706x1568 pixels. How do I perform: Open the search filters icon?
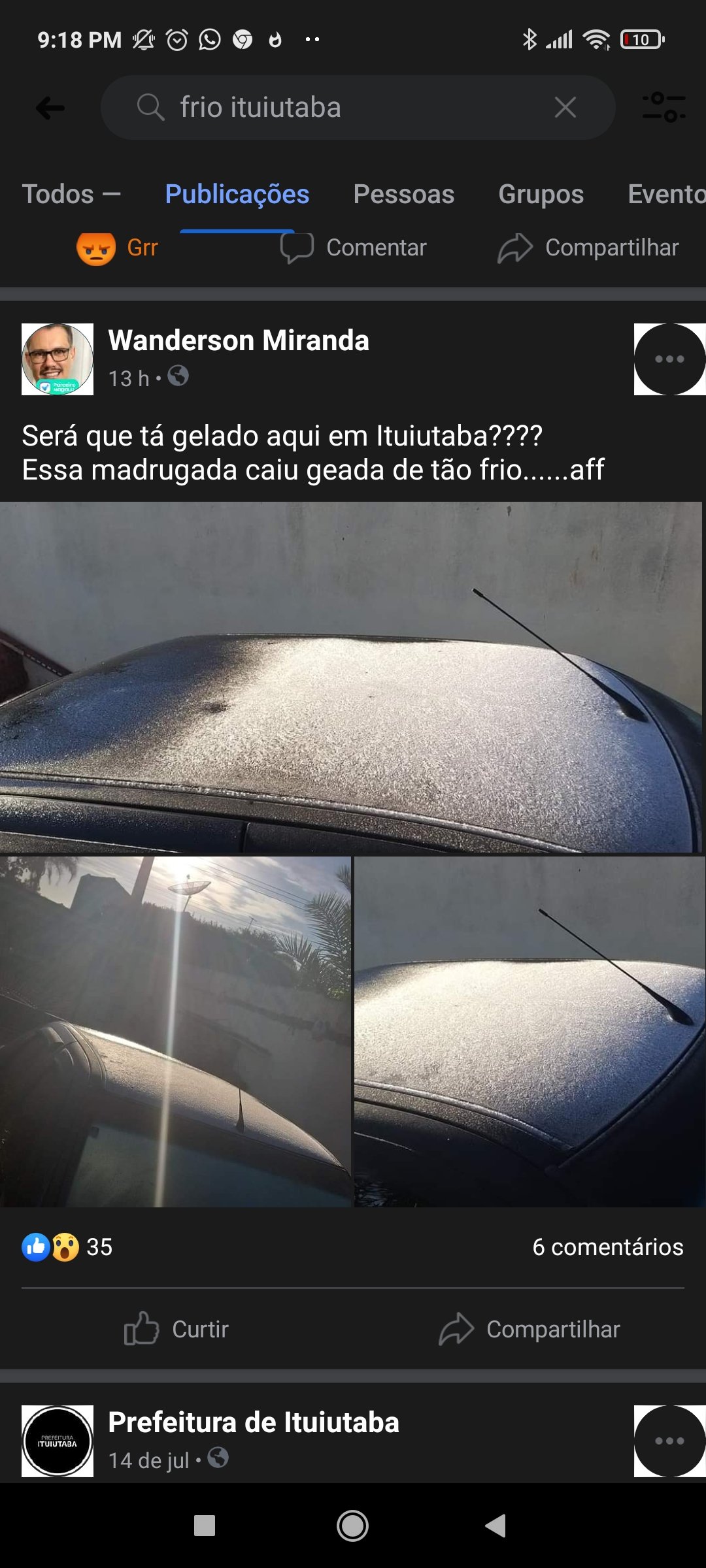[664, 107]
